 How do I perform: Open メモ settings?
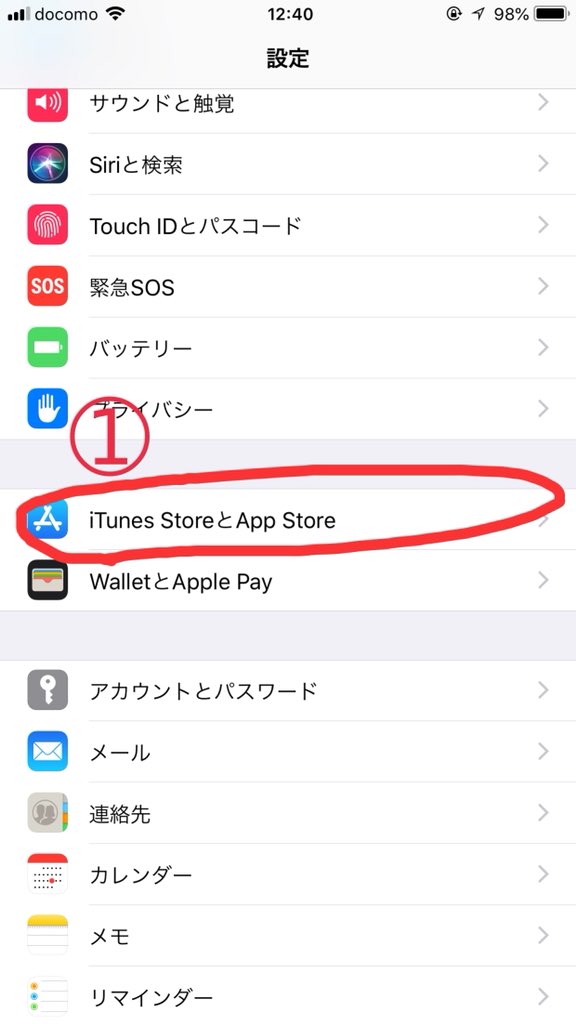(x=288, y=936)
